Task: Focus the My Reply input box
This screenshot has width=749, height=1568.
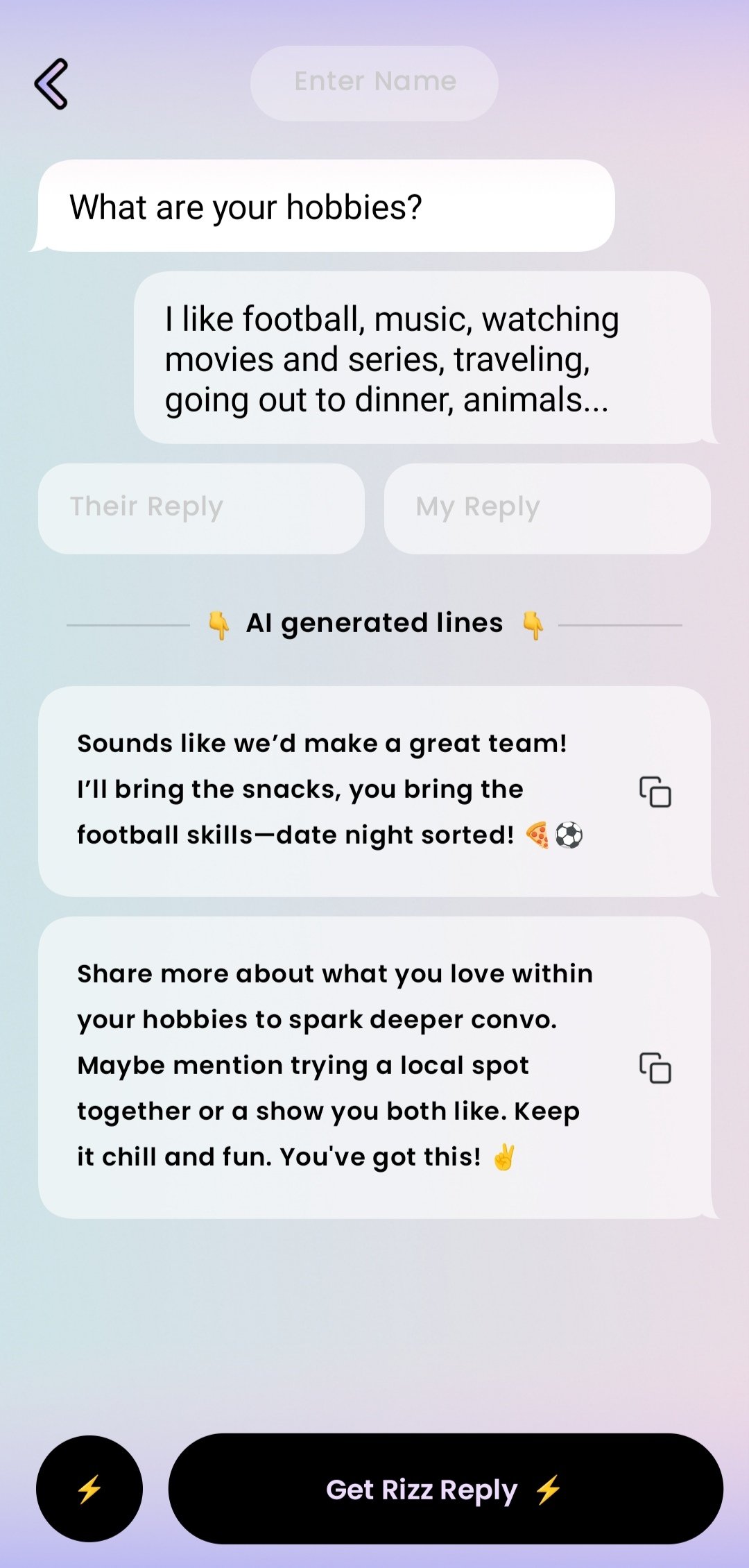Action: [x=547, y=508]
